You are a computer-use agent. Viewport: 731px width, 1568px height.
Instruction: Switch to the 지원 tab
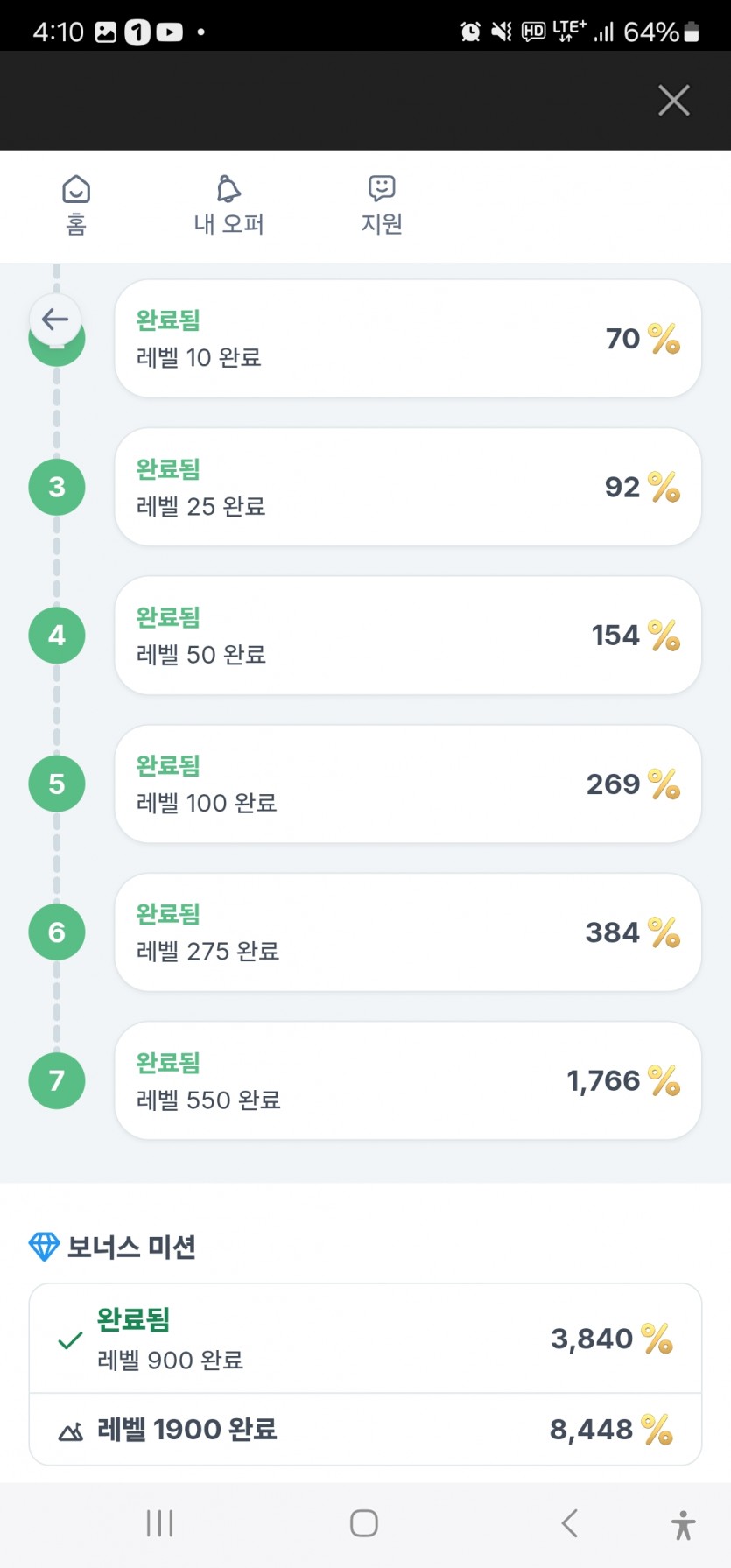[x=382, y=206]
